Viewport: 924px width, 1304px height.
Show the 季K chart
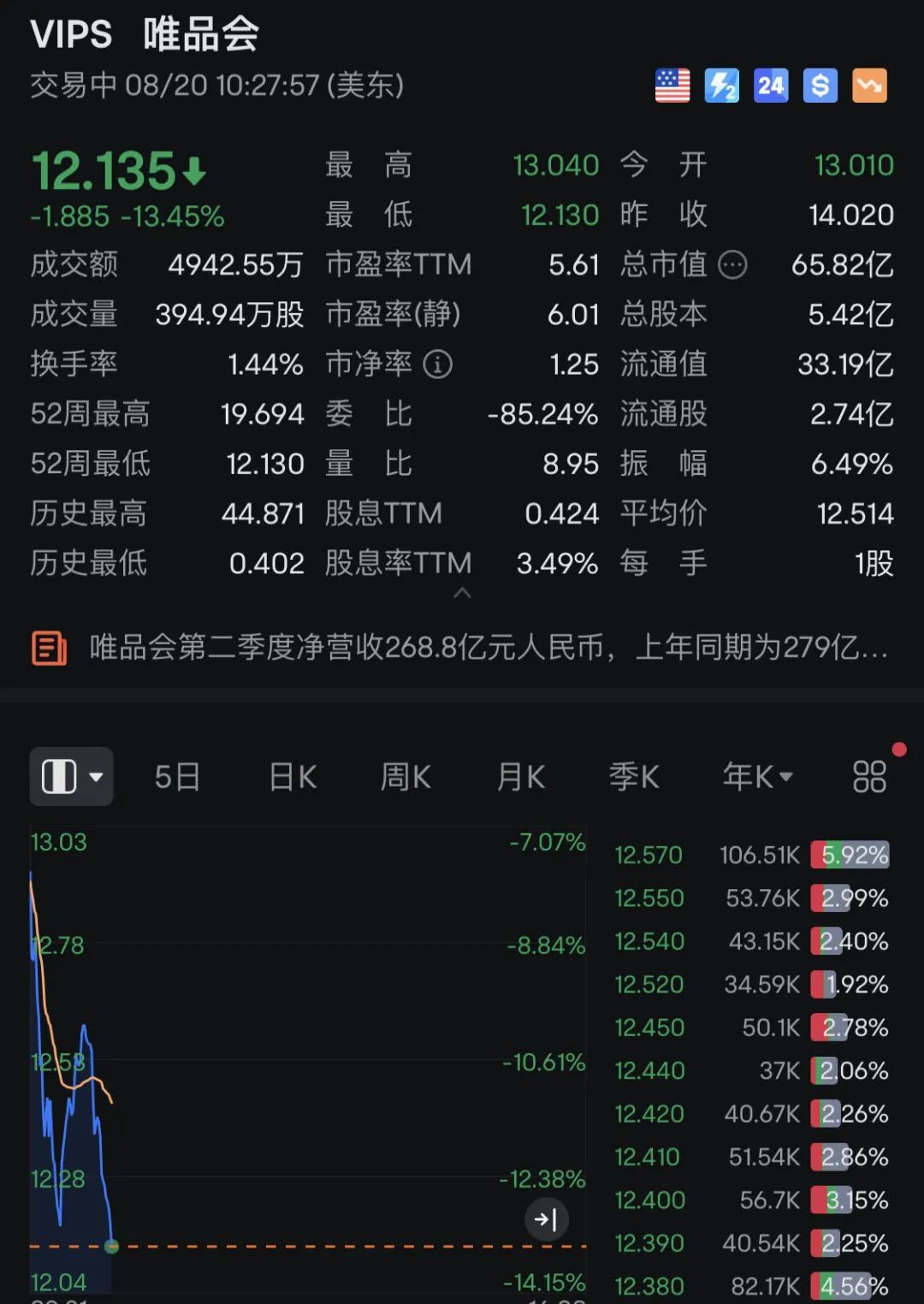click(634, 777)
